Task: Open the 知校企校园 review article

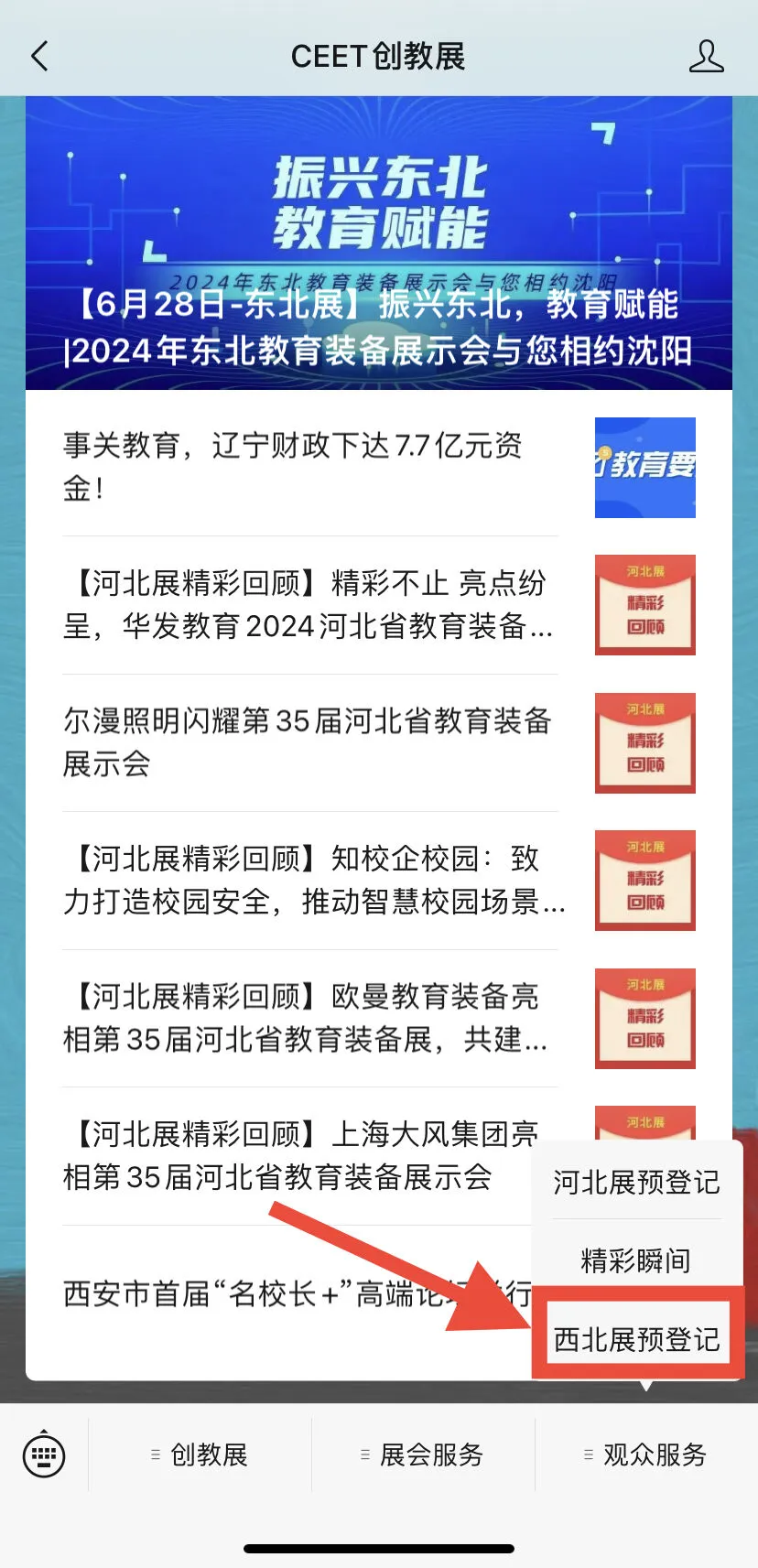Action: (379, 880)
